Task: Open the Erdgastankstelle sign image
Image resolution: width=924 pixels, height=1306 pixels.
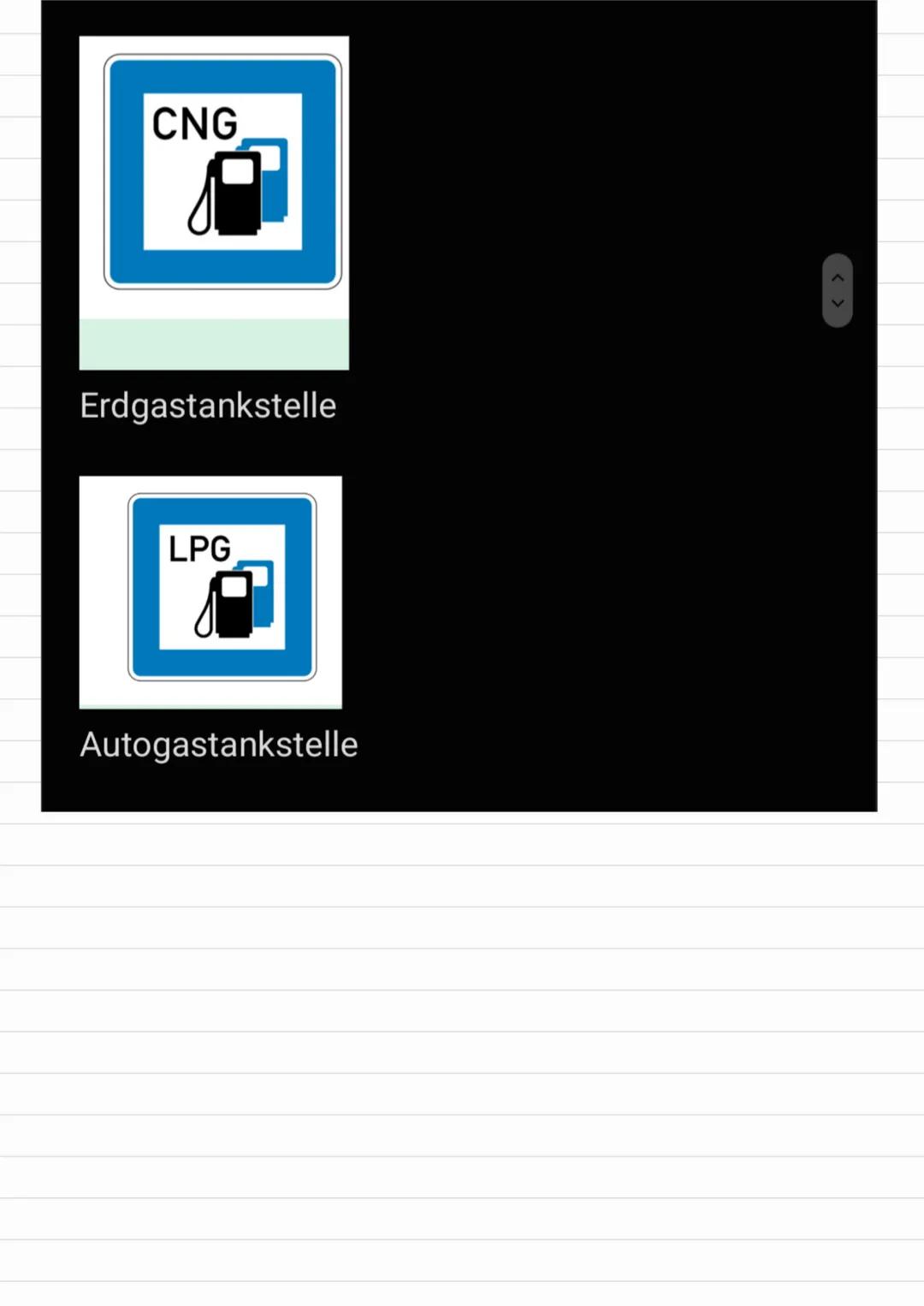Action: (214, 201)
